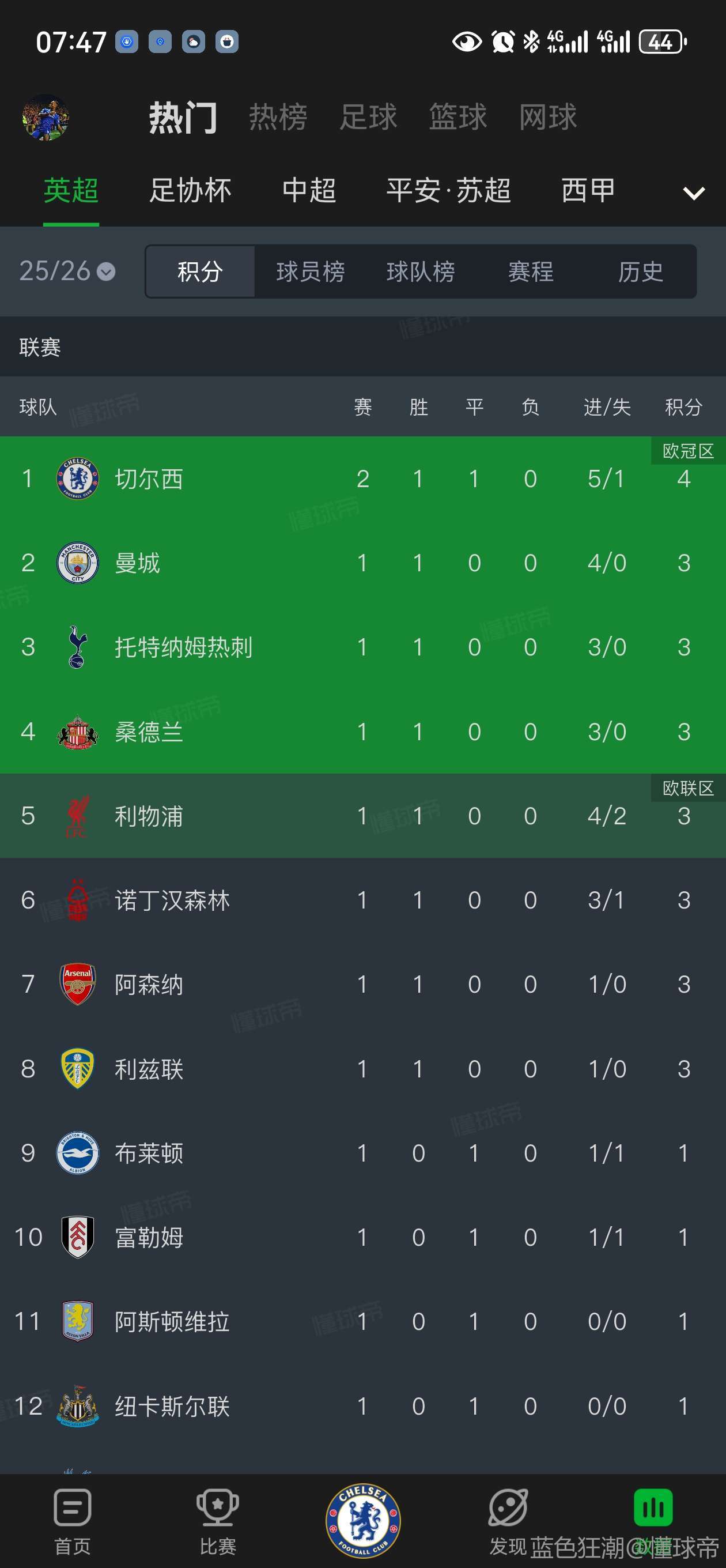Switch to the 赛程 segment

[x=531, y=272]
